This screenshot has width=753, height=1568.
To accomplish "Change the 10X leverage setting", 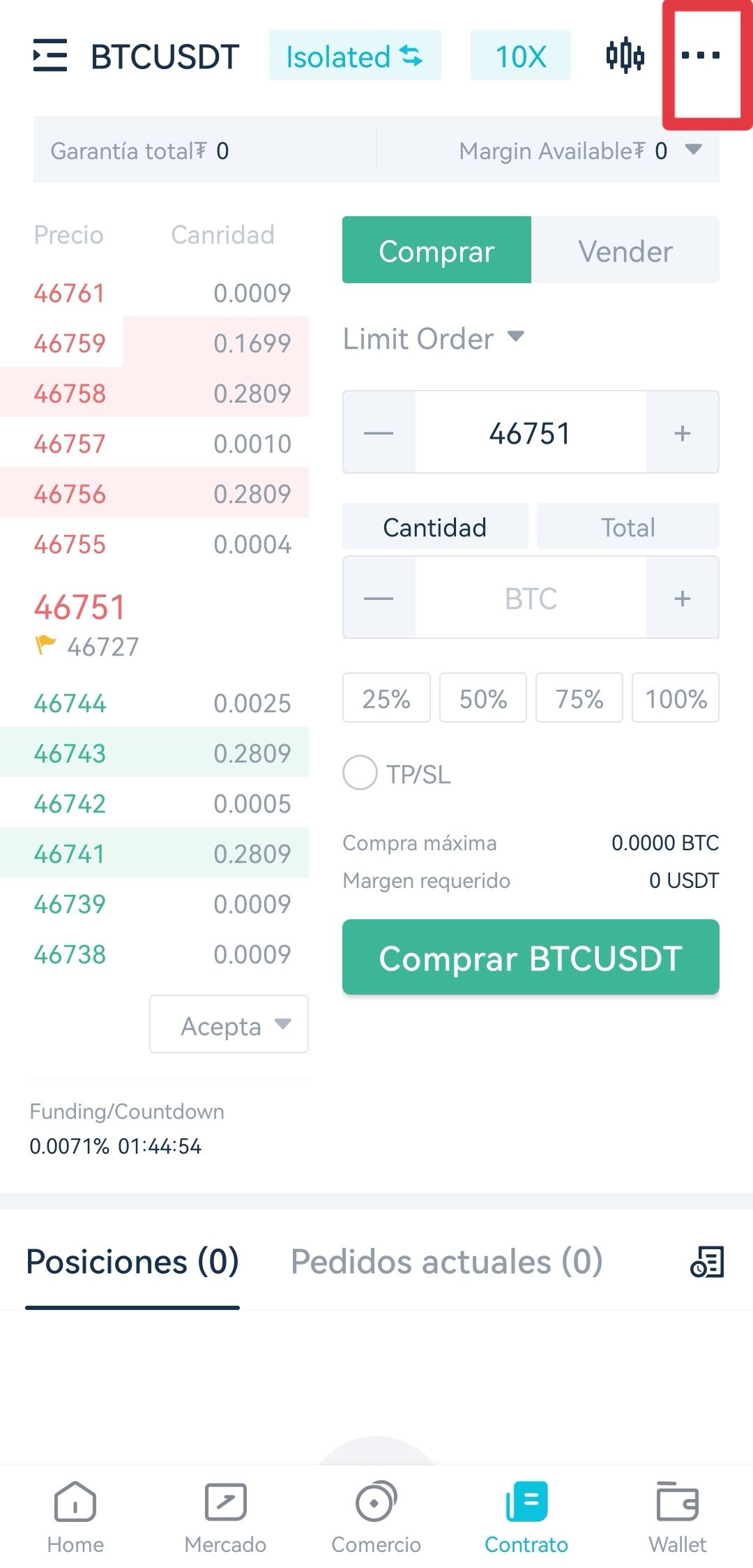I will 521,56.
